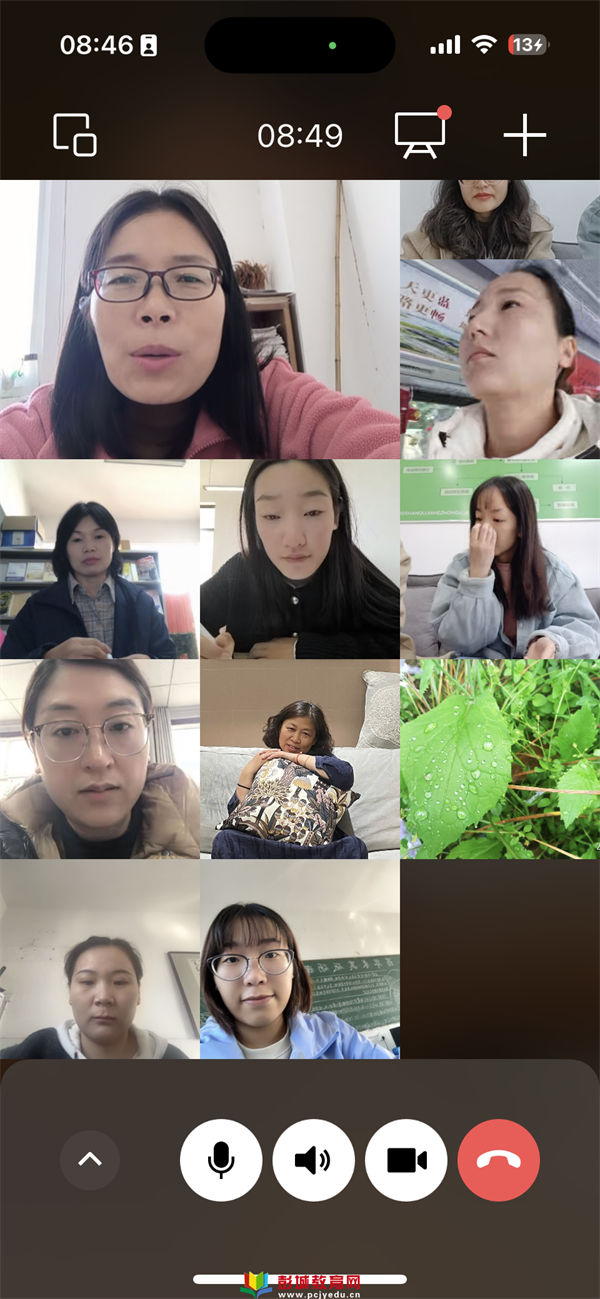
Task: Turn off the video camera
Action: click(x=406, y=1160)
